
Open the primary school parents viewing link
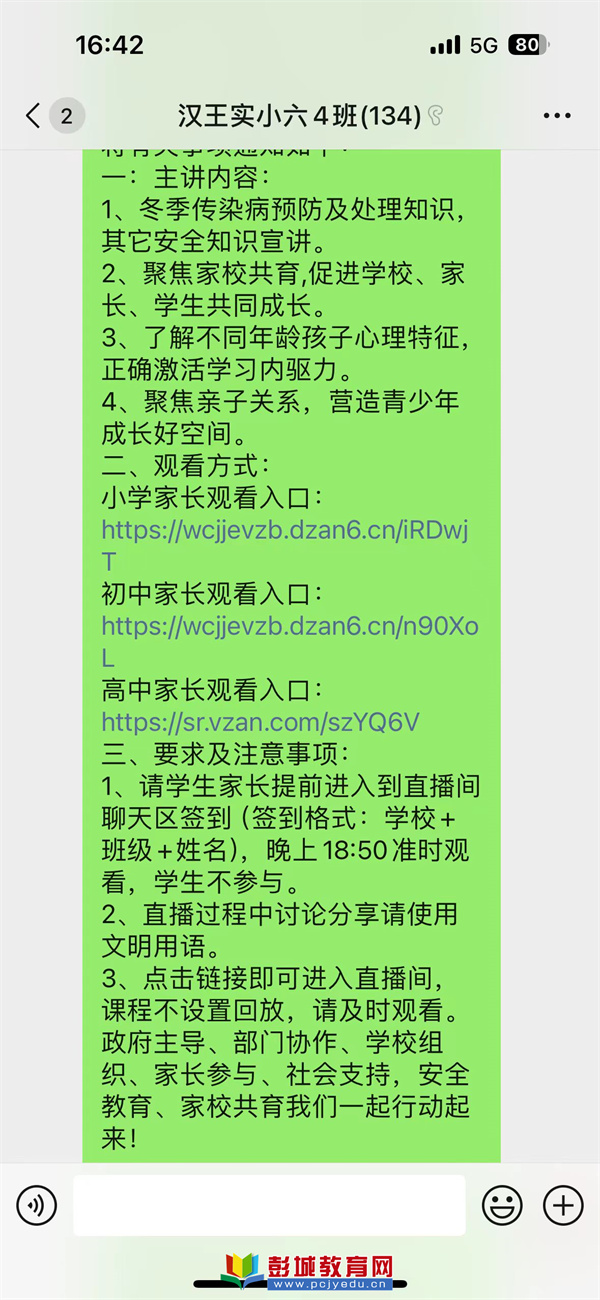[285, 545]
